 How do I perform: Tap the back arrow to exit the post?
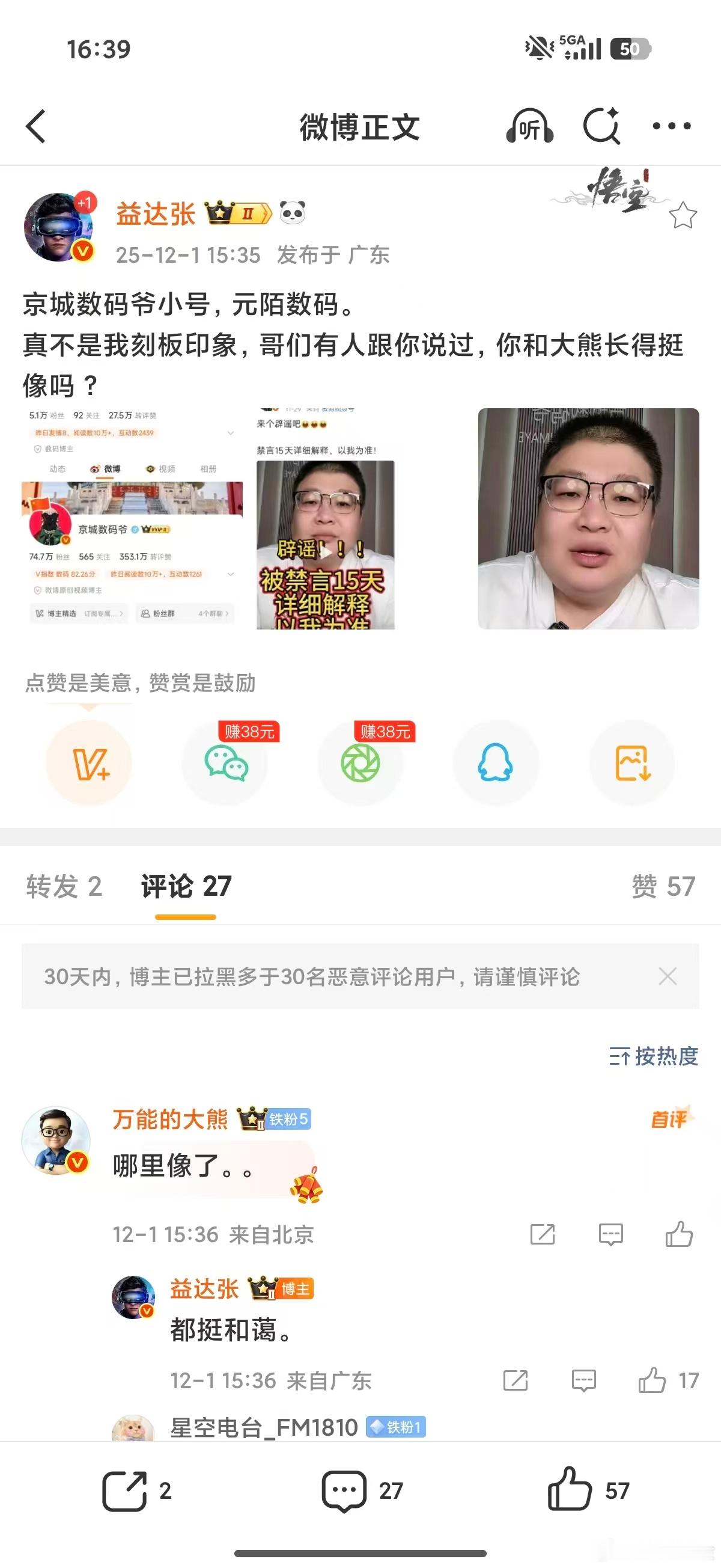click(x=35, y=126)
